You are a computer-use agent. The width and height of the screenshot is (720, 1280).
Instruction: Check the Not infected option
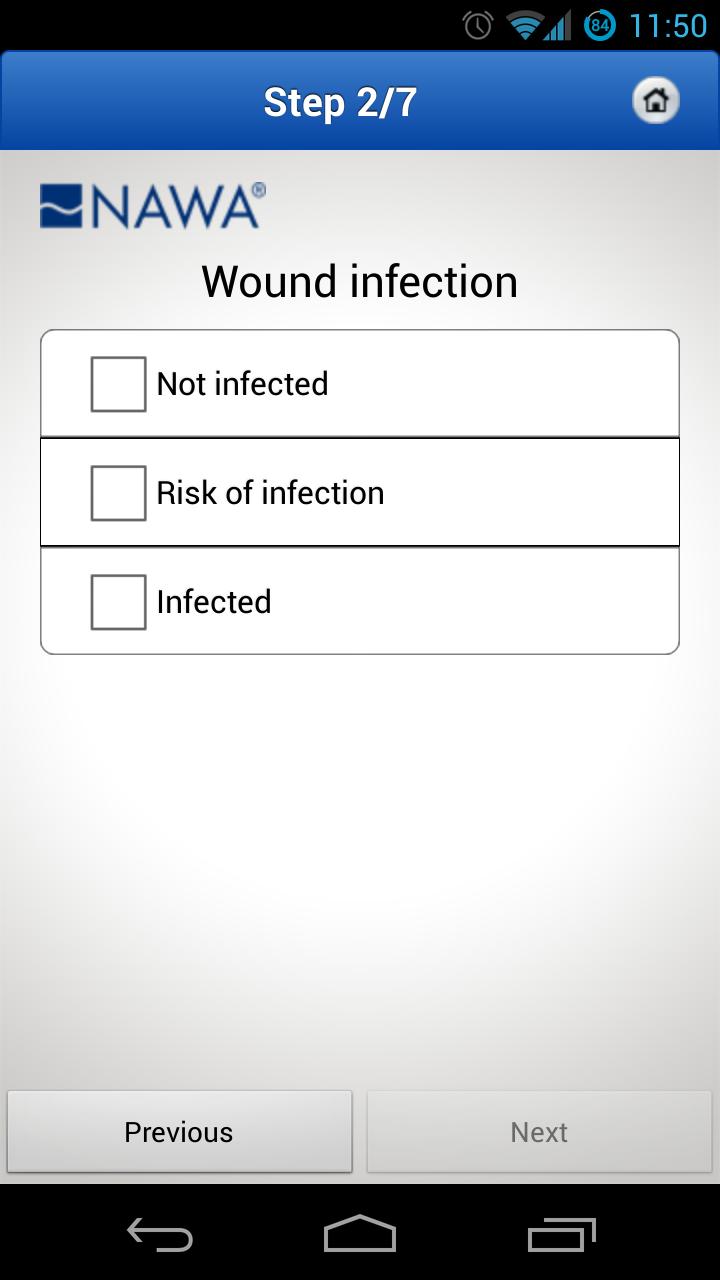(x=119, y=384)
